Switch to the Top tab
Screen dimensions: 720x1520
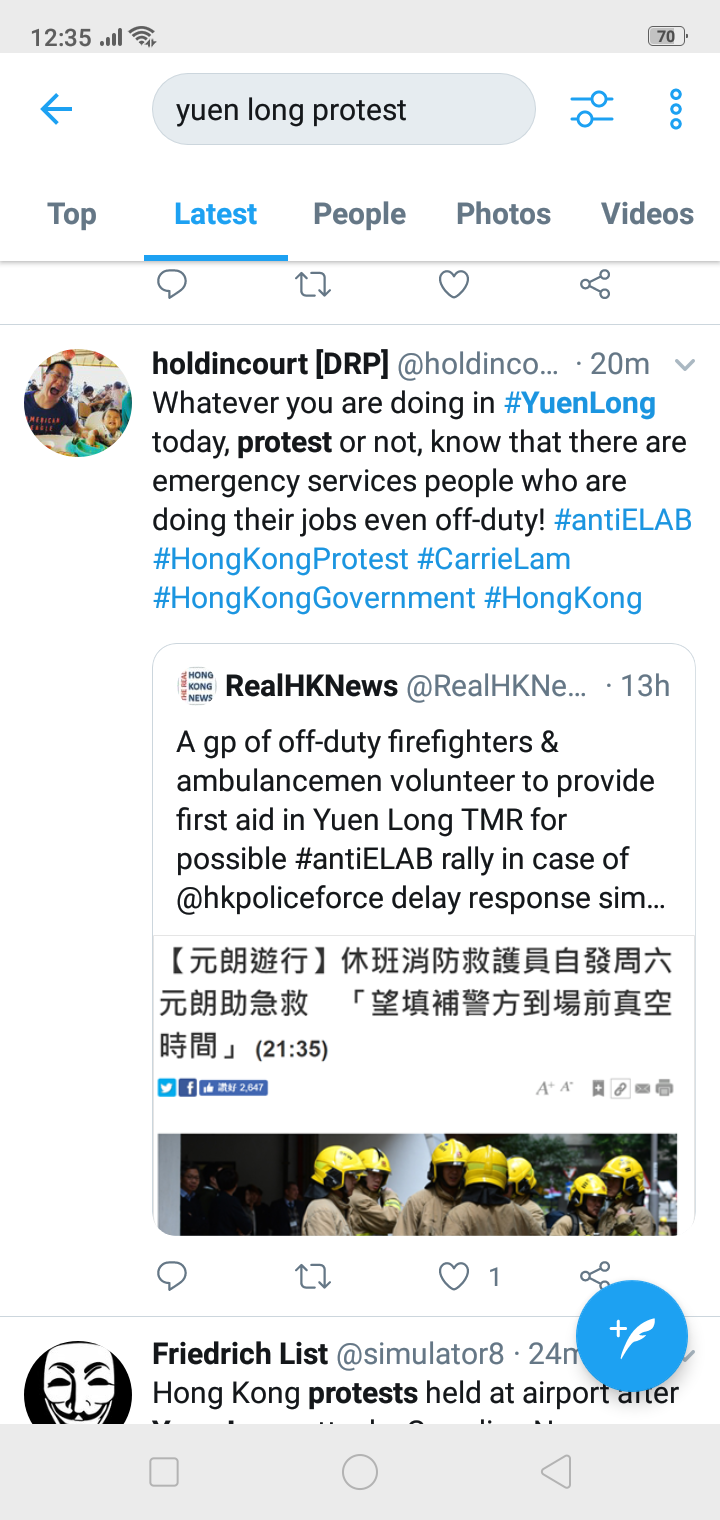[x=72, y=214]
